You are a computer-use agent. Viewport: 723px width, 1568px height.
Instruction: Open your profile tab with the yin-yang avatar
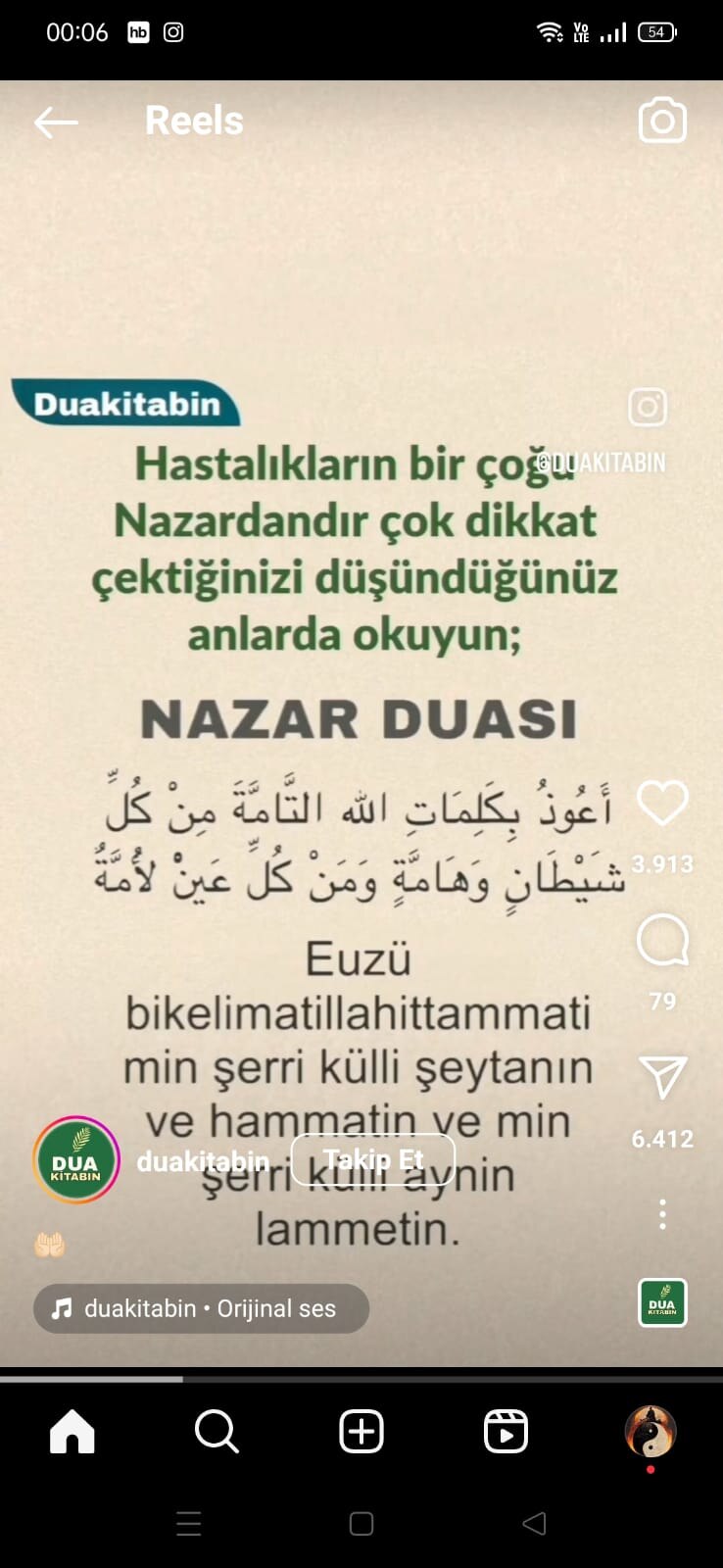pos(651,1432)
